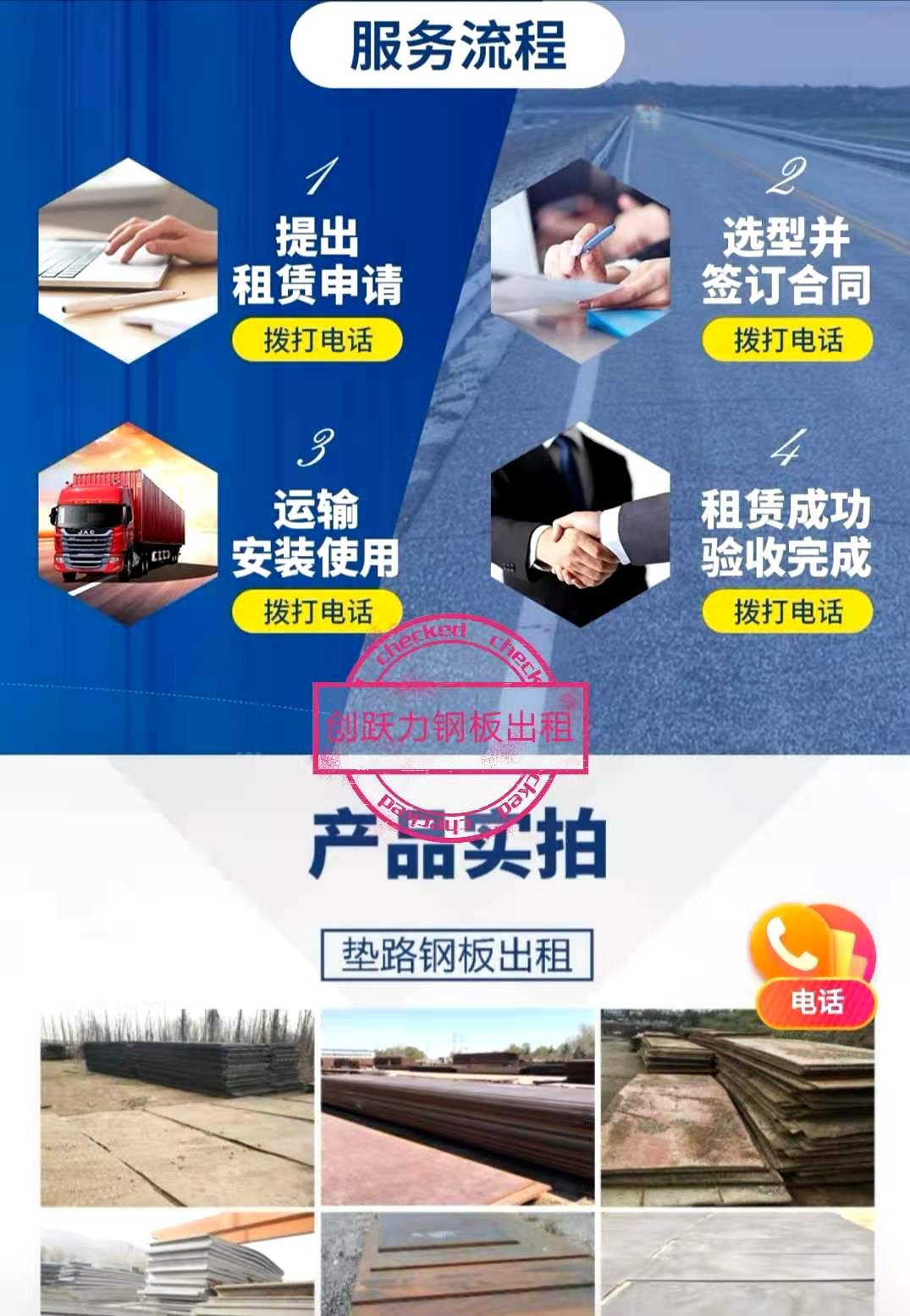This screenshot has height=1316, width=910.
Task: Tap the floating 电话 call button
Action: point(813,965)
